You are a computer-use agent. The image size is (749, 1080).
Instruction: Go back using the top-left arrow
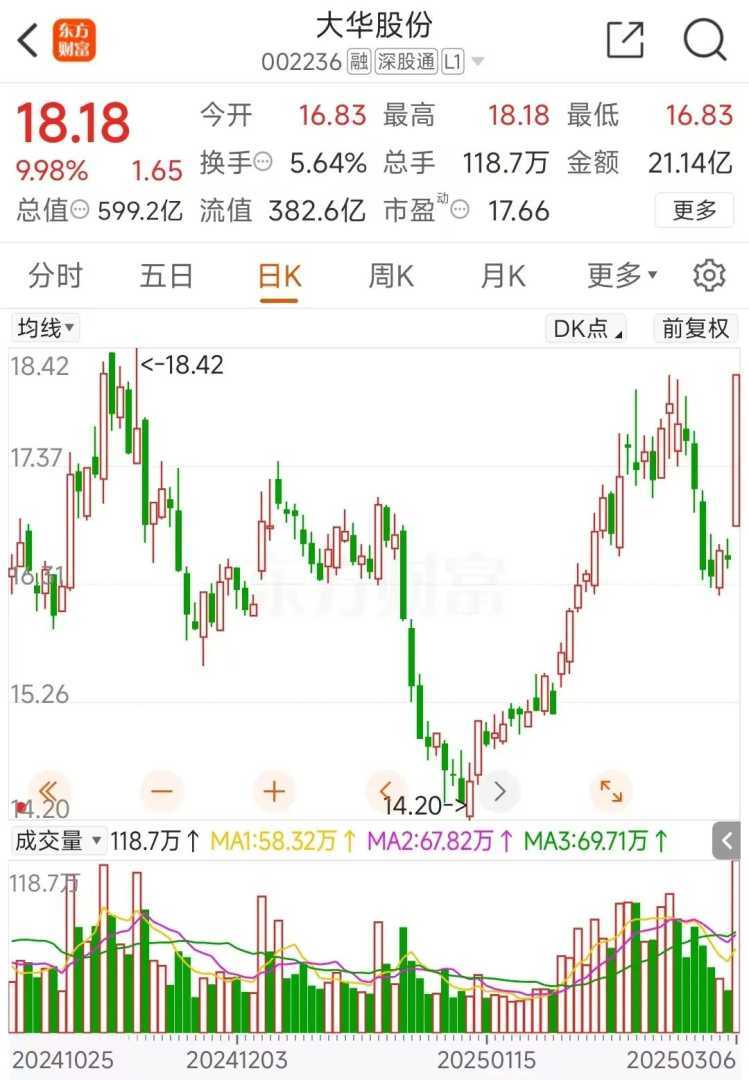coord(28,41)
